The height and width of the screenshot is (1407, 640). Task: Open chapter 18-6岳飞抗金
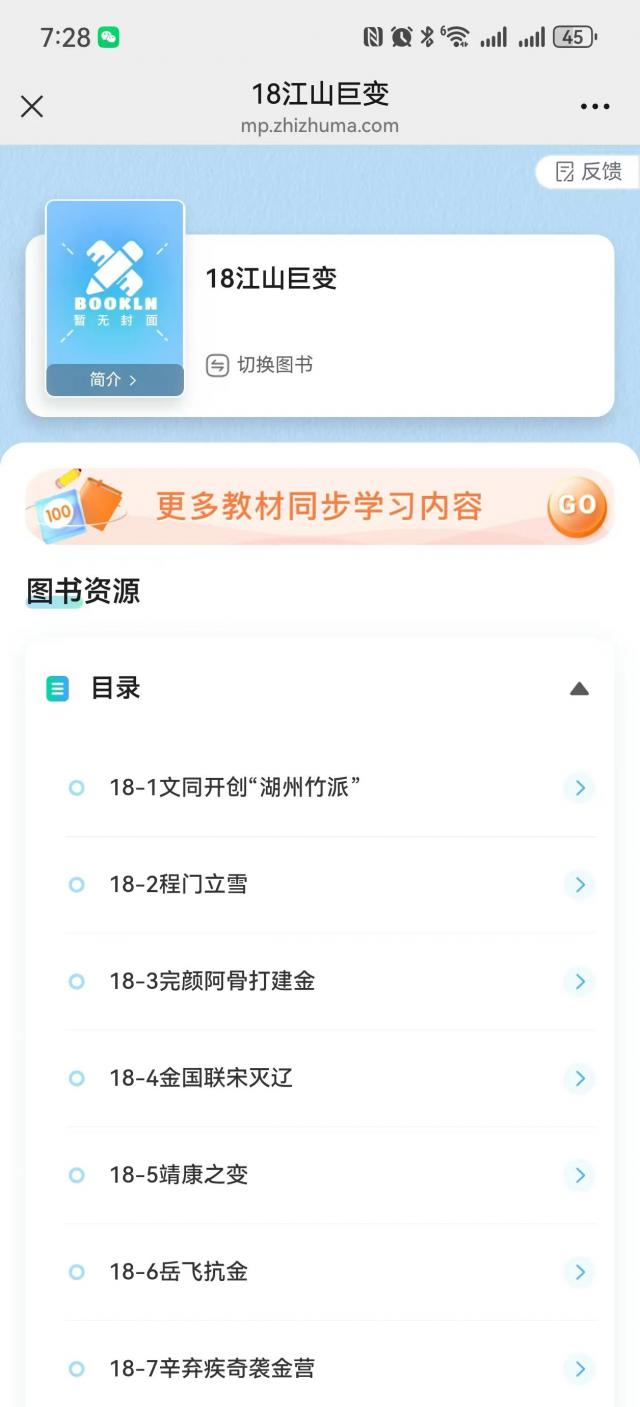point(330,1272)
